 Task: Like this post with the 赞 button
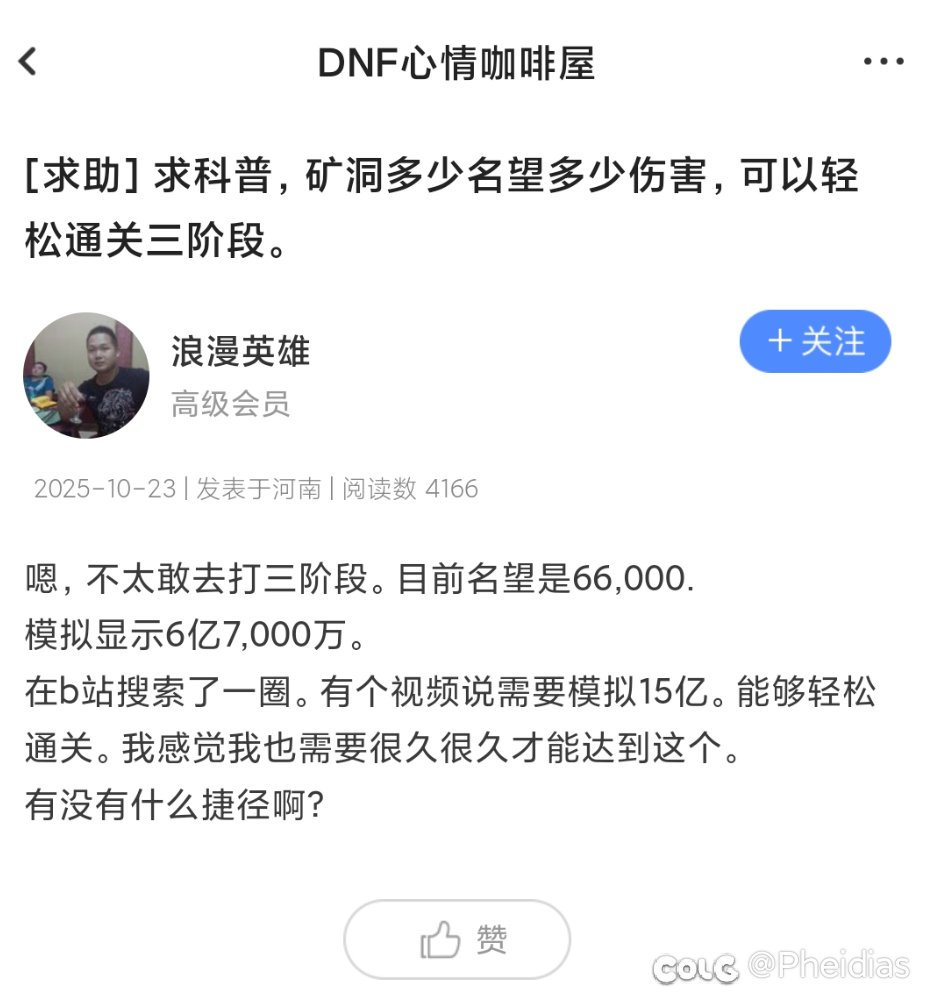(x=457, y=940)
